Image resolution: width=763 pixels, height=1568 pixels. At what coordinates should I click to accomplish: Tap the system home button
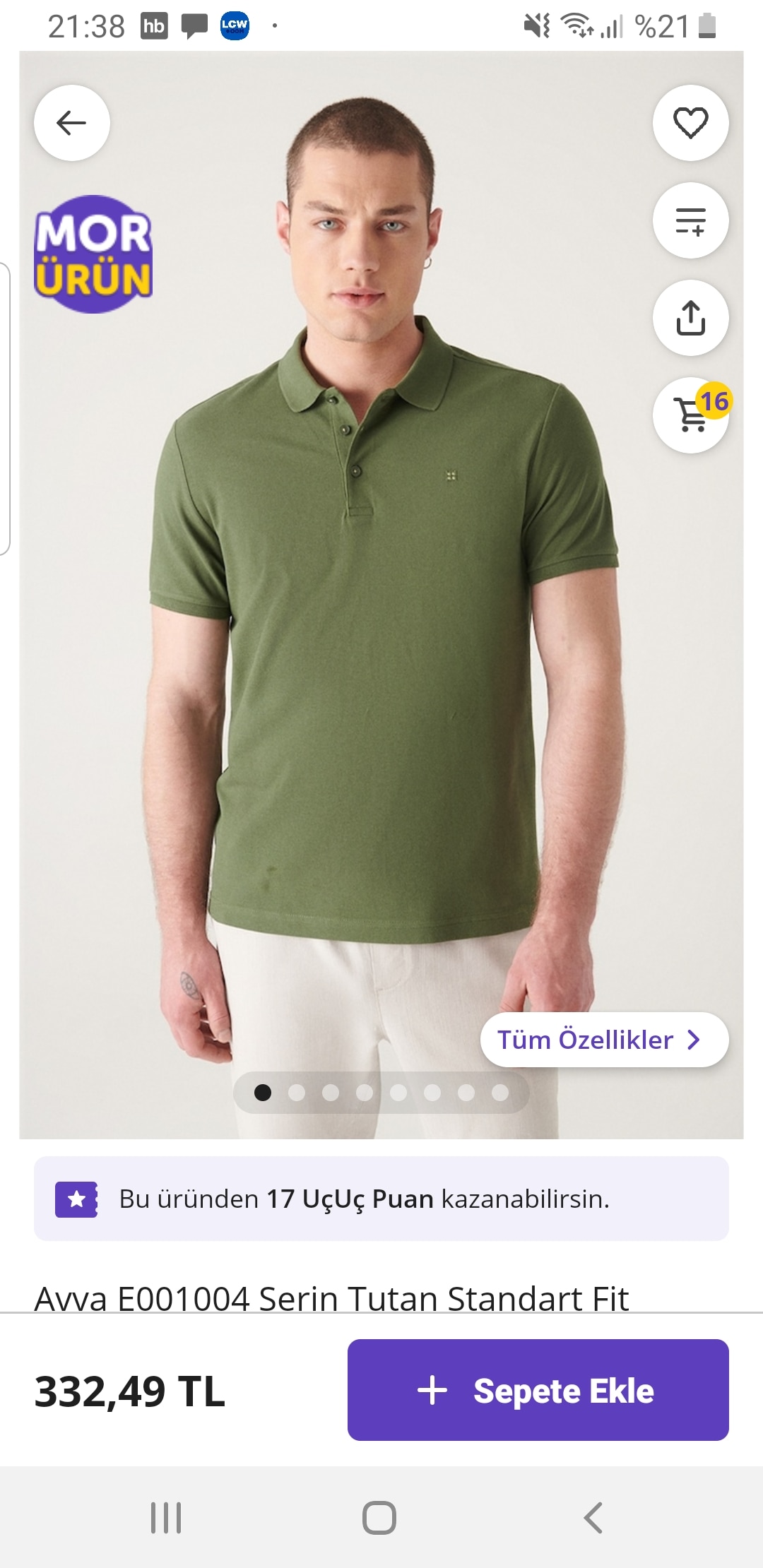click(379, 1517)
